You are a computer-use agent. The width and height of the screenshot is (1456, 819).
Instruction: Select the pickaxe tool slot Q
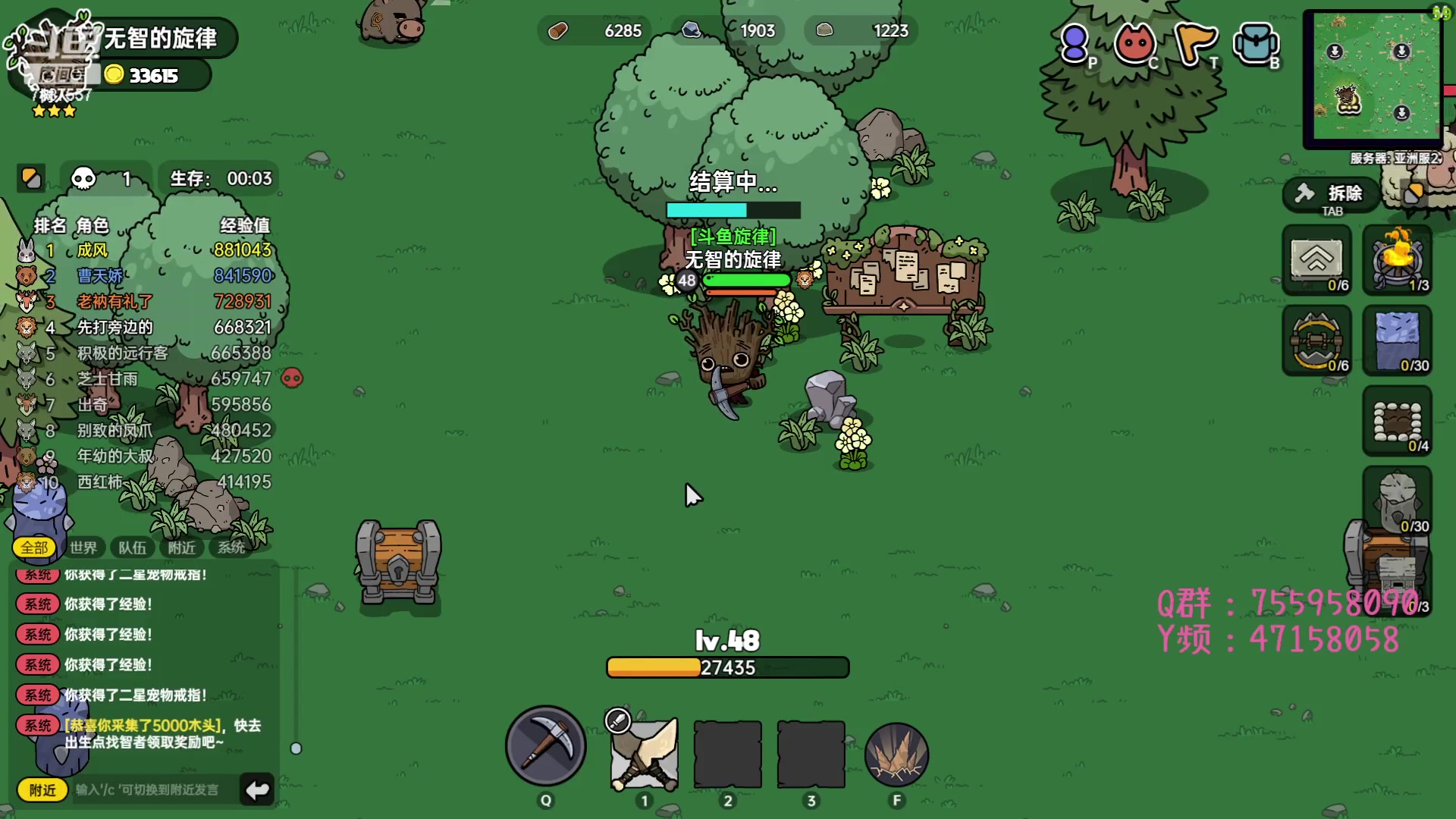[545, 746]
